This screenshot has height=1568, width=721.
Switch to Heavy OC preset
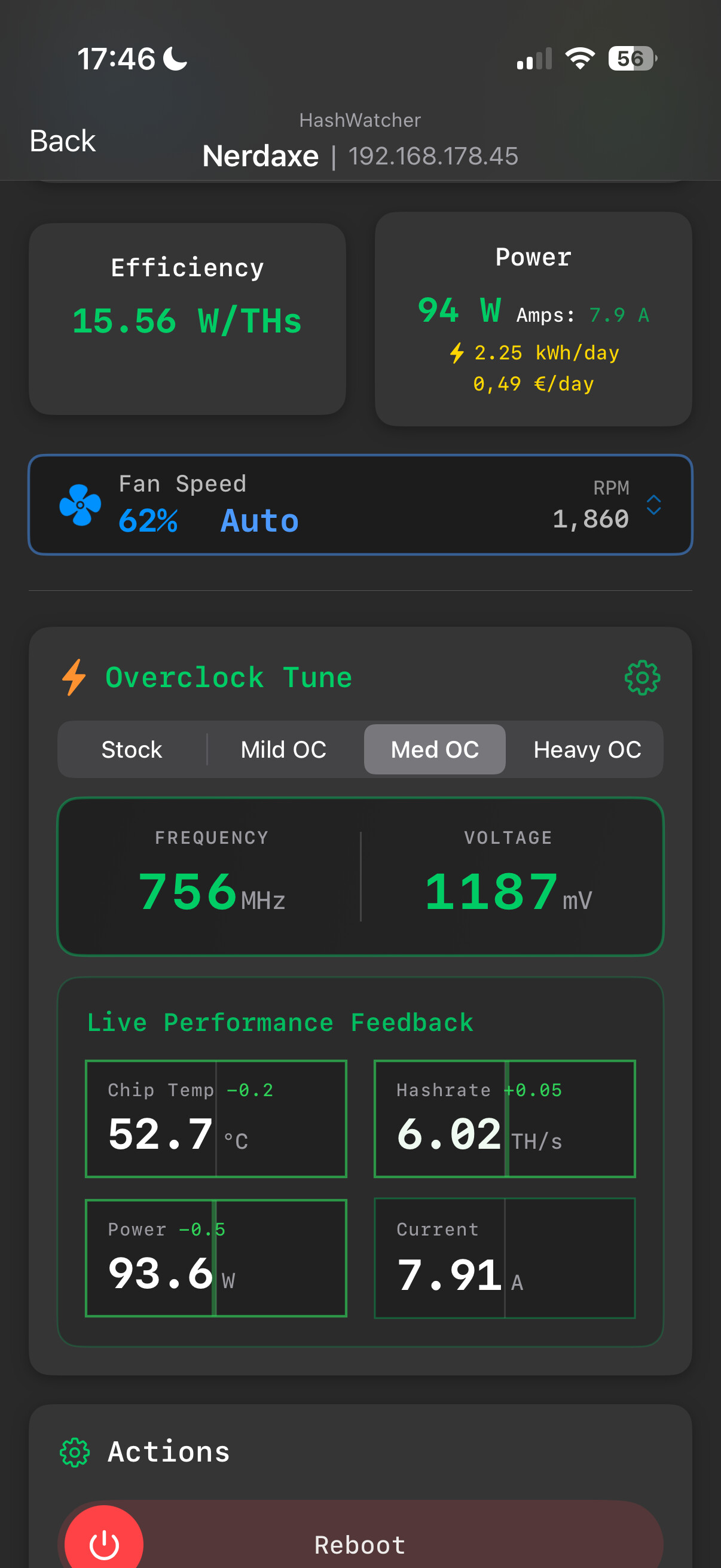point(586,749)
